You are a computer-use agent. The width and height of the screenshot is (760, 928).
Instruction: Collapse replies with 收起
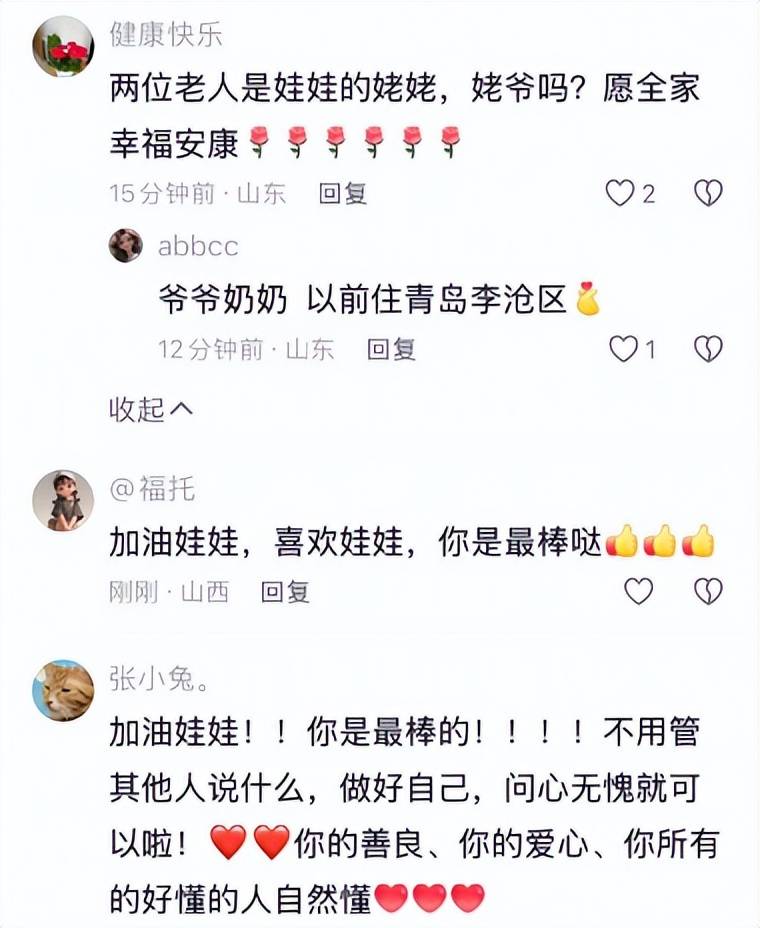150,409
